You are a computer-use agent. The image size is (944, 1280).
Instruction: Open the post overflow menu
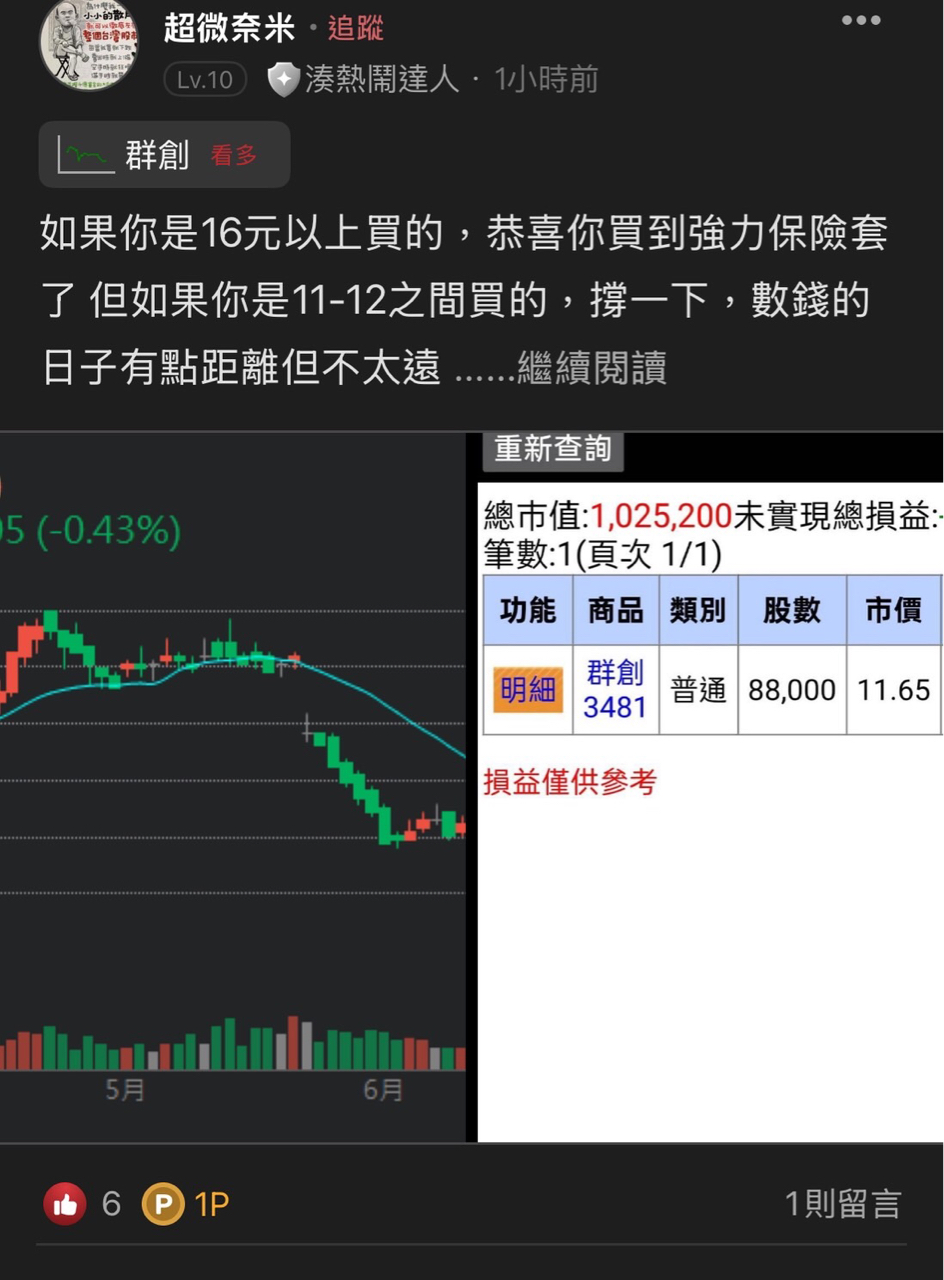coord(860,21)
